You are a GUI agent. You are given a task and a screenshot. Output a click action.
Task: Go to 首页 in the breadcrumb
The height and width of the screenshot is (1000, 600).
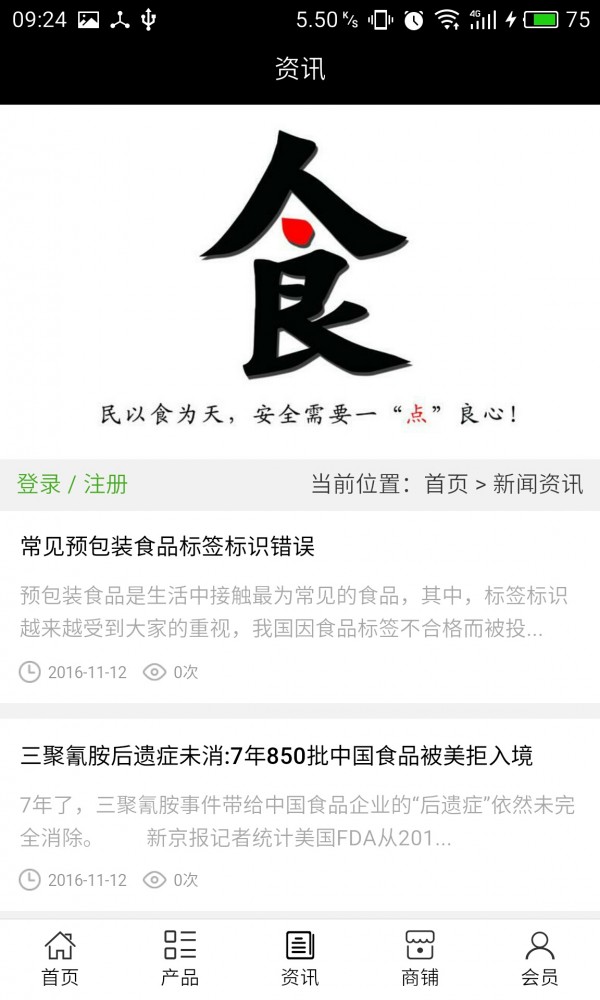446,485
